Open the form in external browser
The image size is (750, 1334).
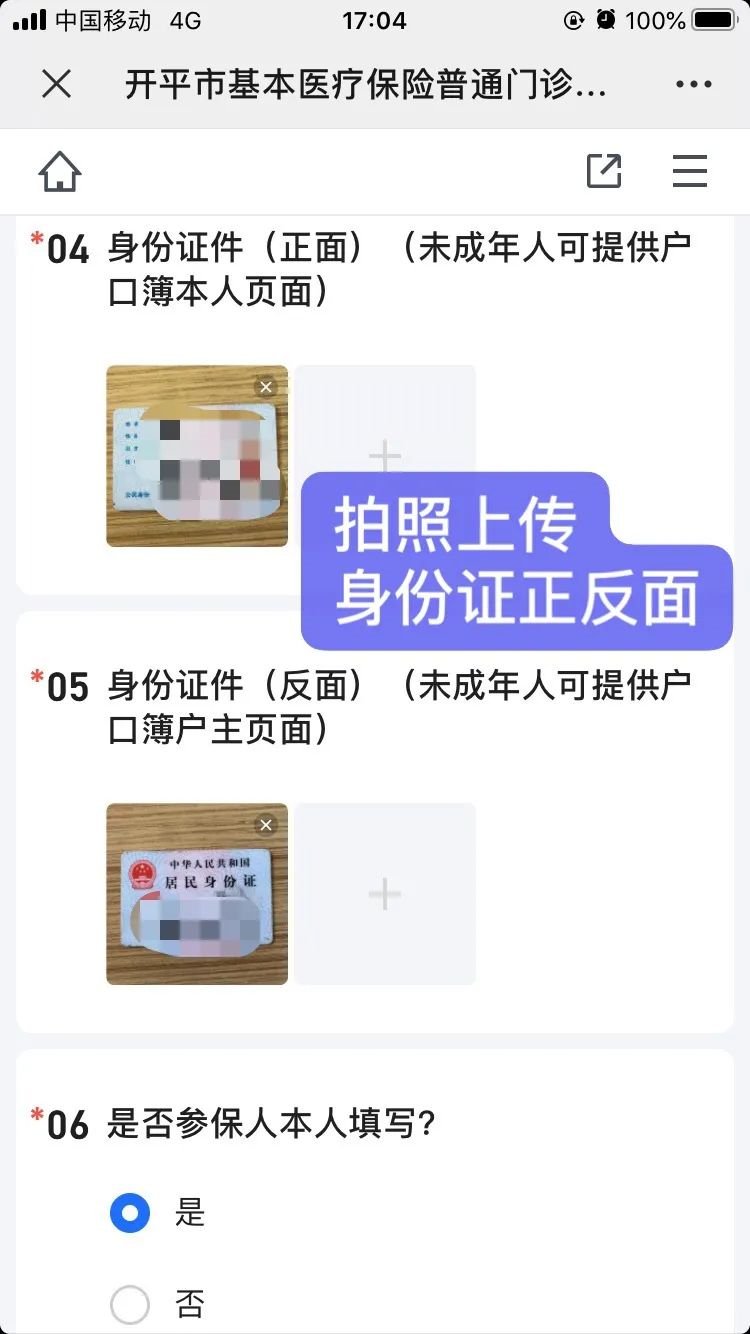(x=604, y=172)
